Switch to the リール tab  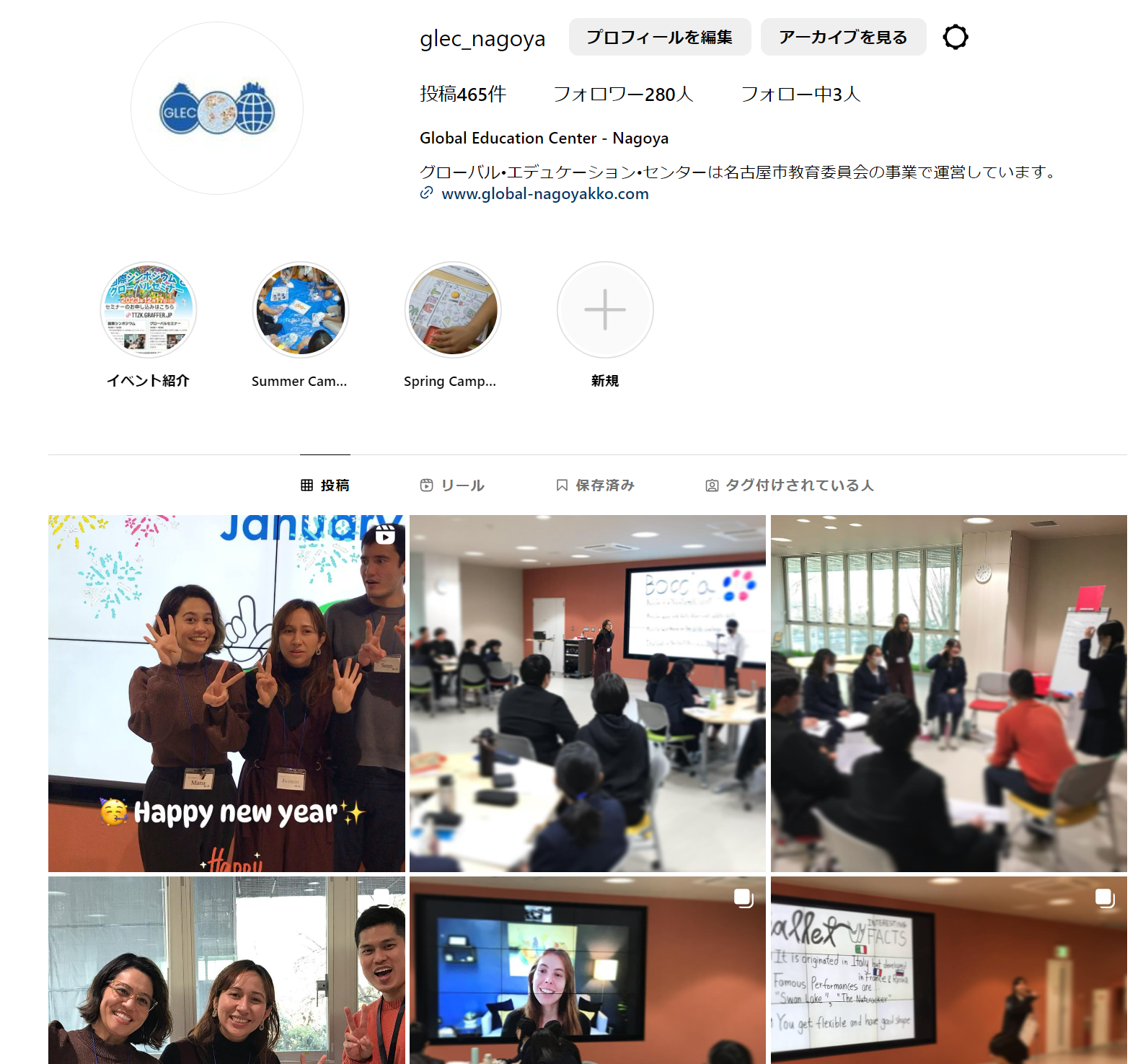click(x=453, y=485)
